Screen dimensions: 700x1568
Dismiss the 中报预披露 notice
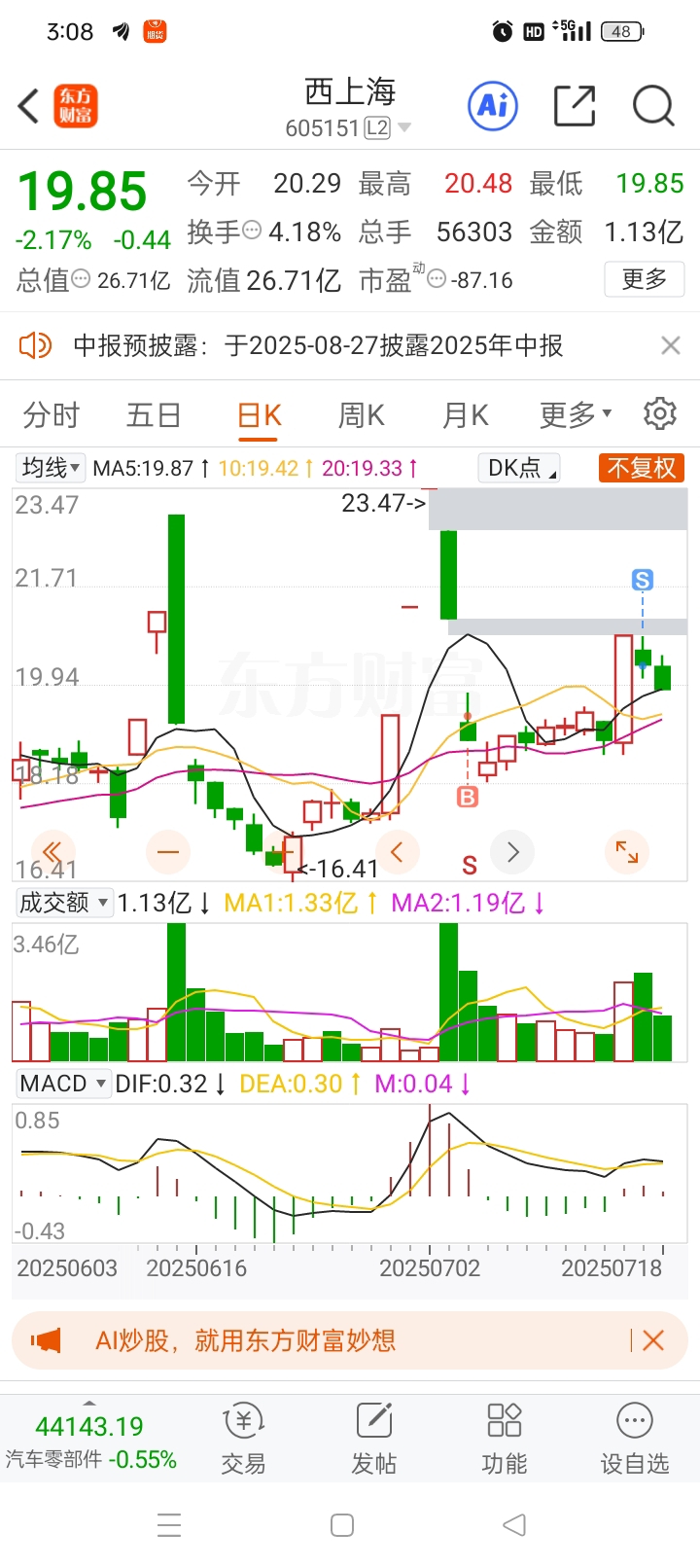point(670,345)
